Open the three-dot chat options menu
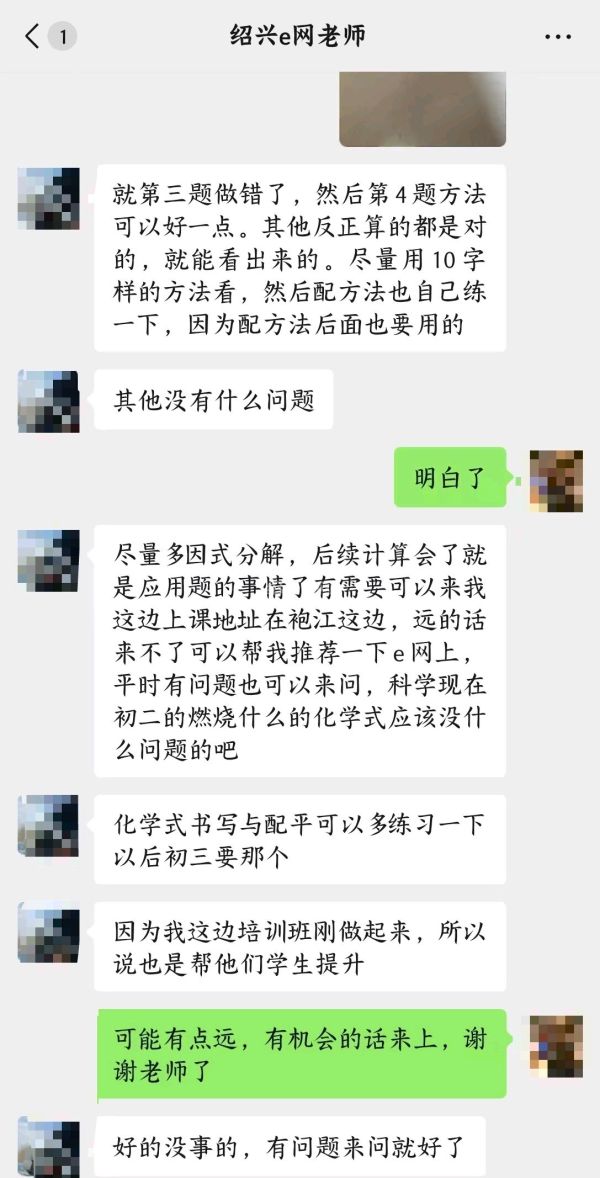This screenshot has width=600, height=1178. (x=558, y=37)
